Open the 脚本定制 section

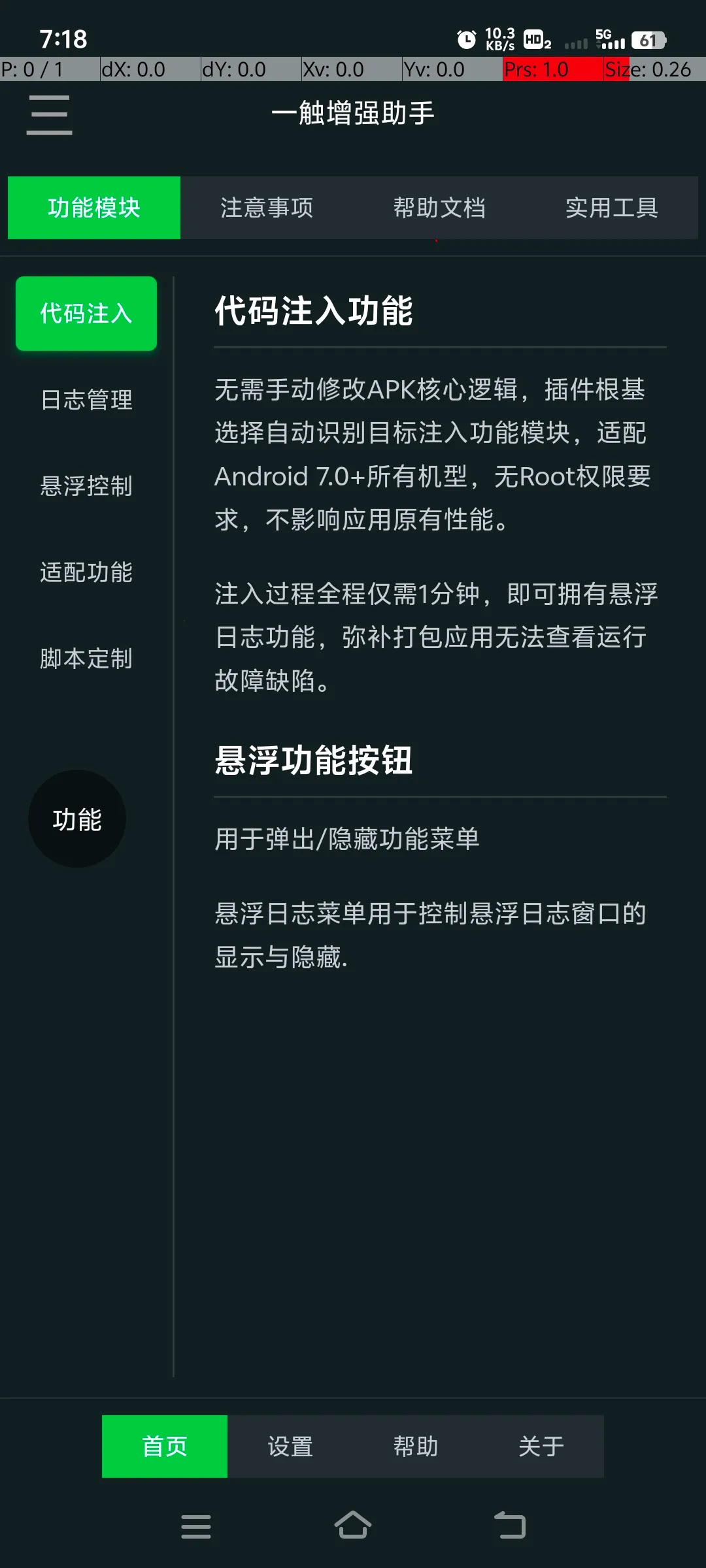click(x=86, y=659)
